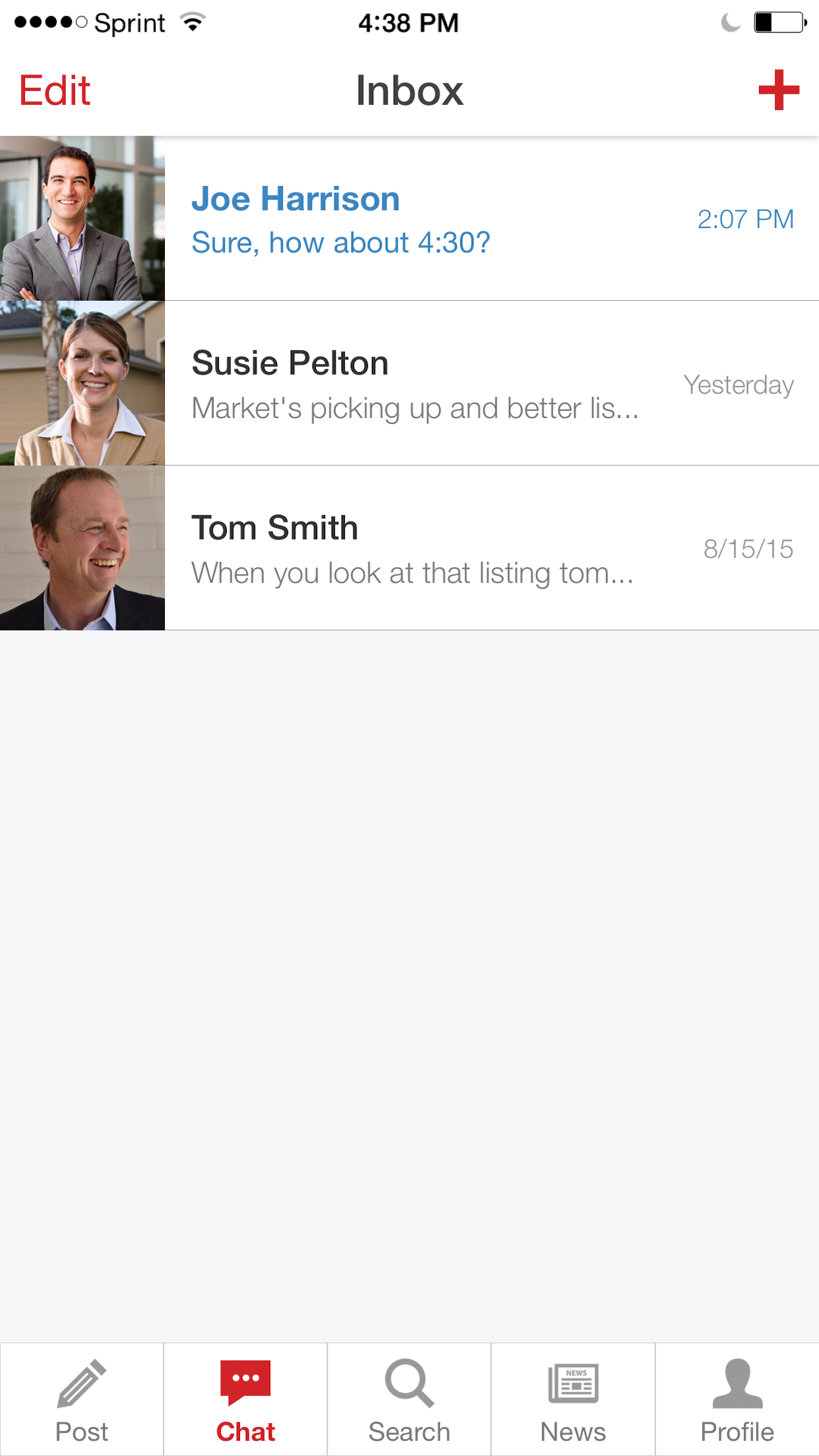This screenshot has height=1456, width=819.
Task: Open the chat with Joe Harrison
Action: (x=409, y=219)
